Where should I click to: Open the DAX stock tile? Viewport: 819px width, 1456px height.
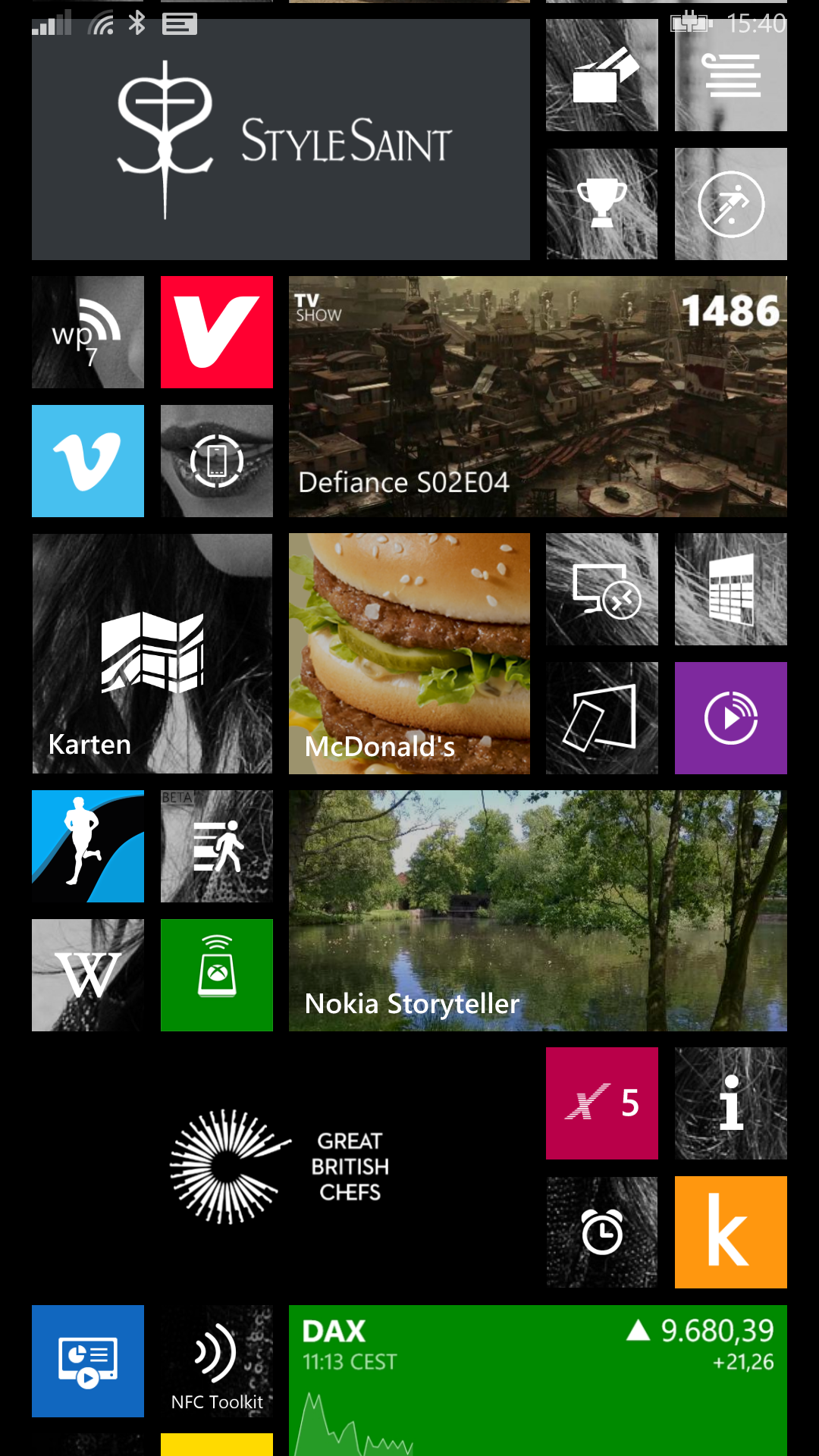coord(538,1380)
